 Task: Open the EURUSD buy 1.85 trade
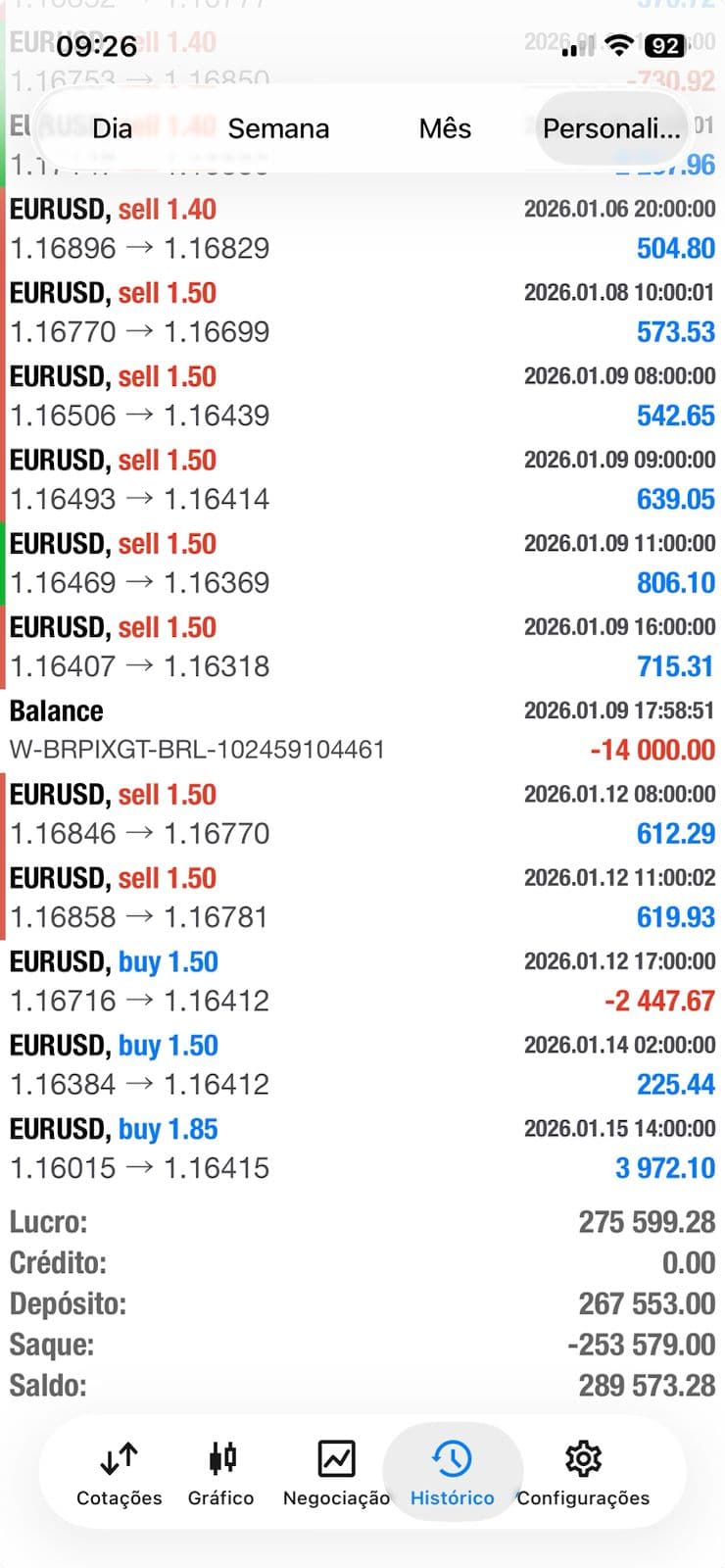click(x=362, y=1149)
